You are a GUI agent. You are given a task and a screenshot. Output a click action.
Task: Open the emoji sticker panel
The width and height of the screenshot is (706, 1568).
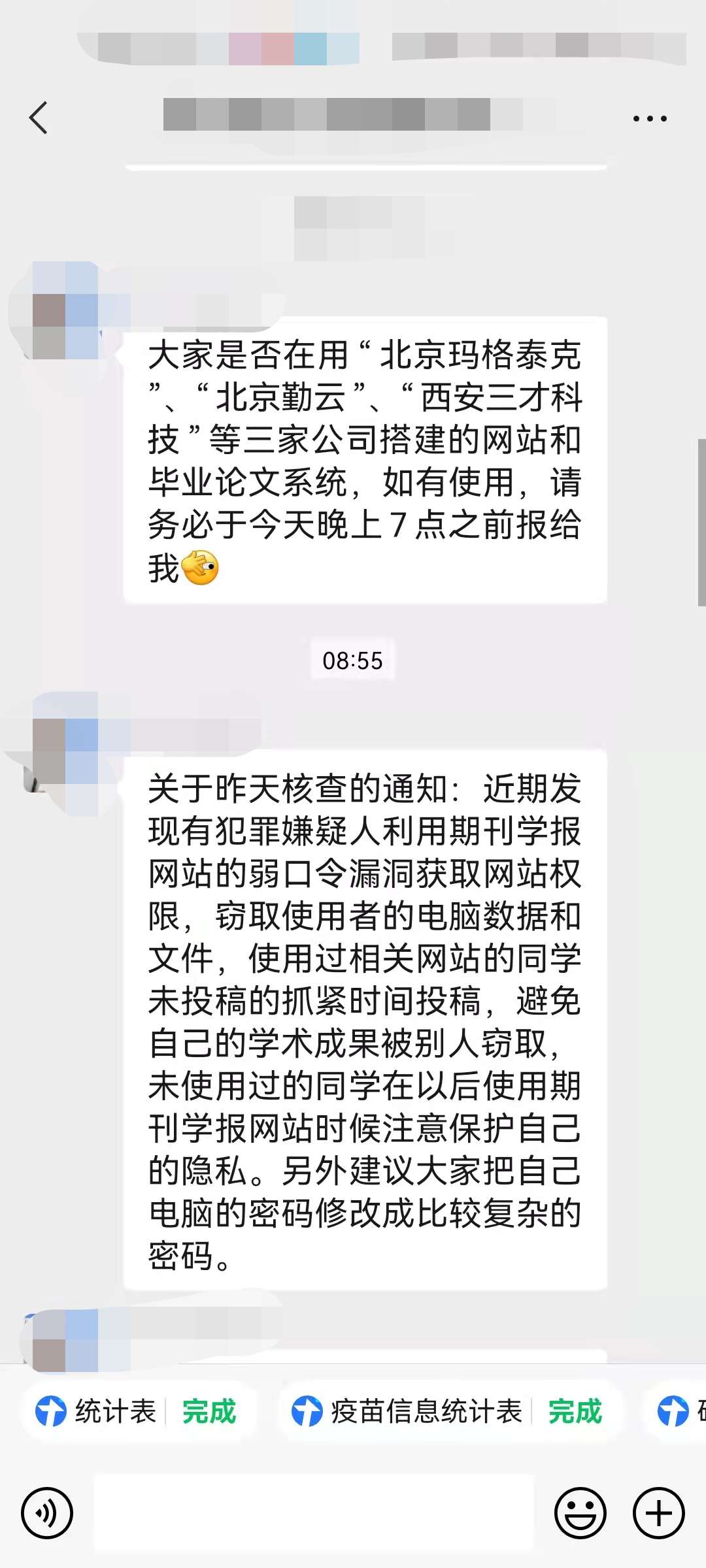click(580, 1513)
